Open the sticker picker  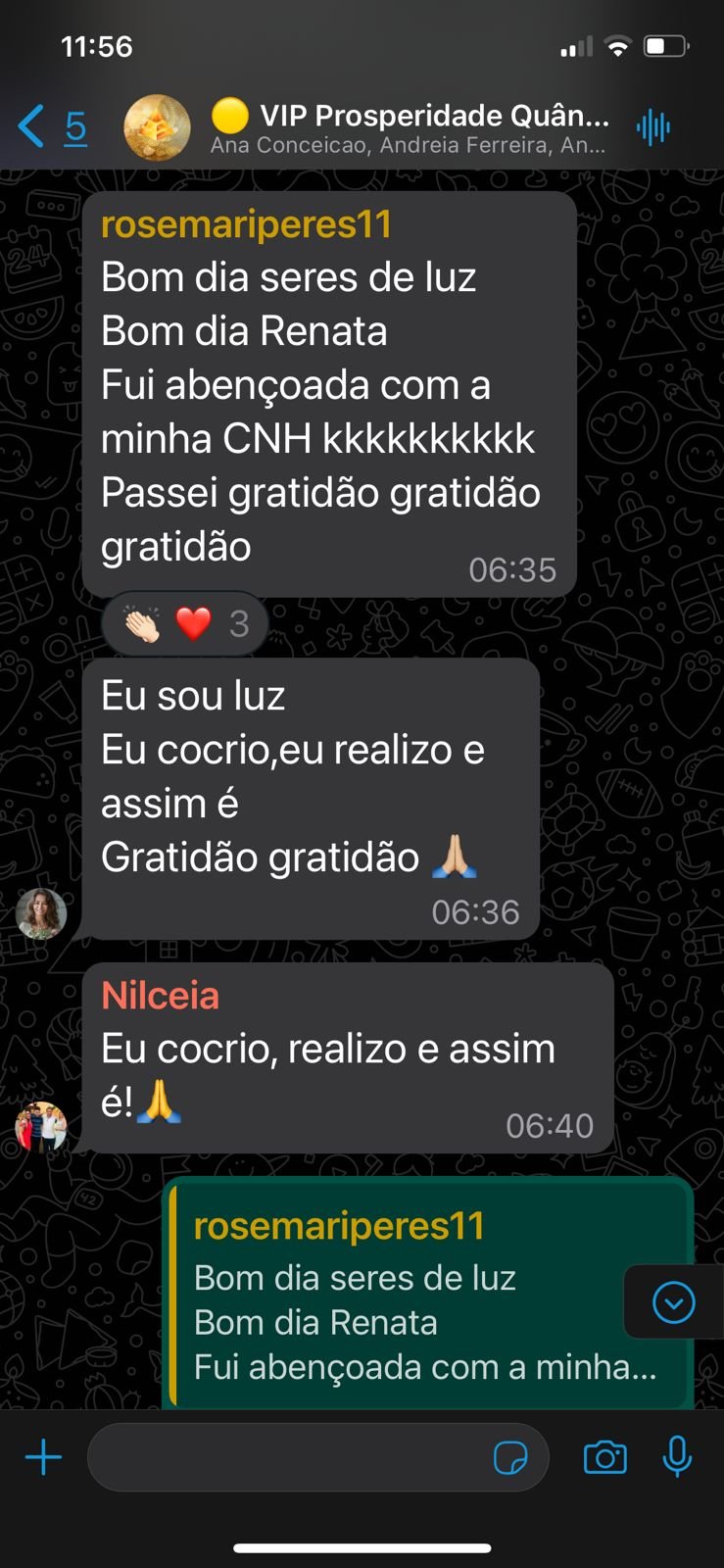click(x=510, y=1457)
